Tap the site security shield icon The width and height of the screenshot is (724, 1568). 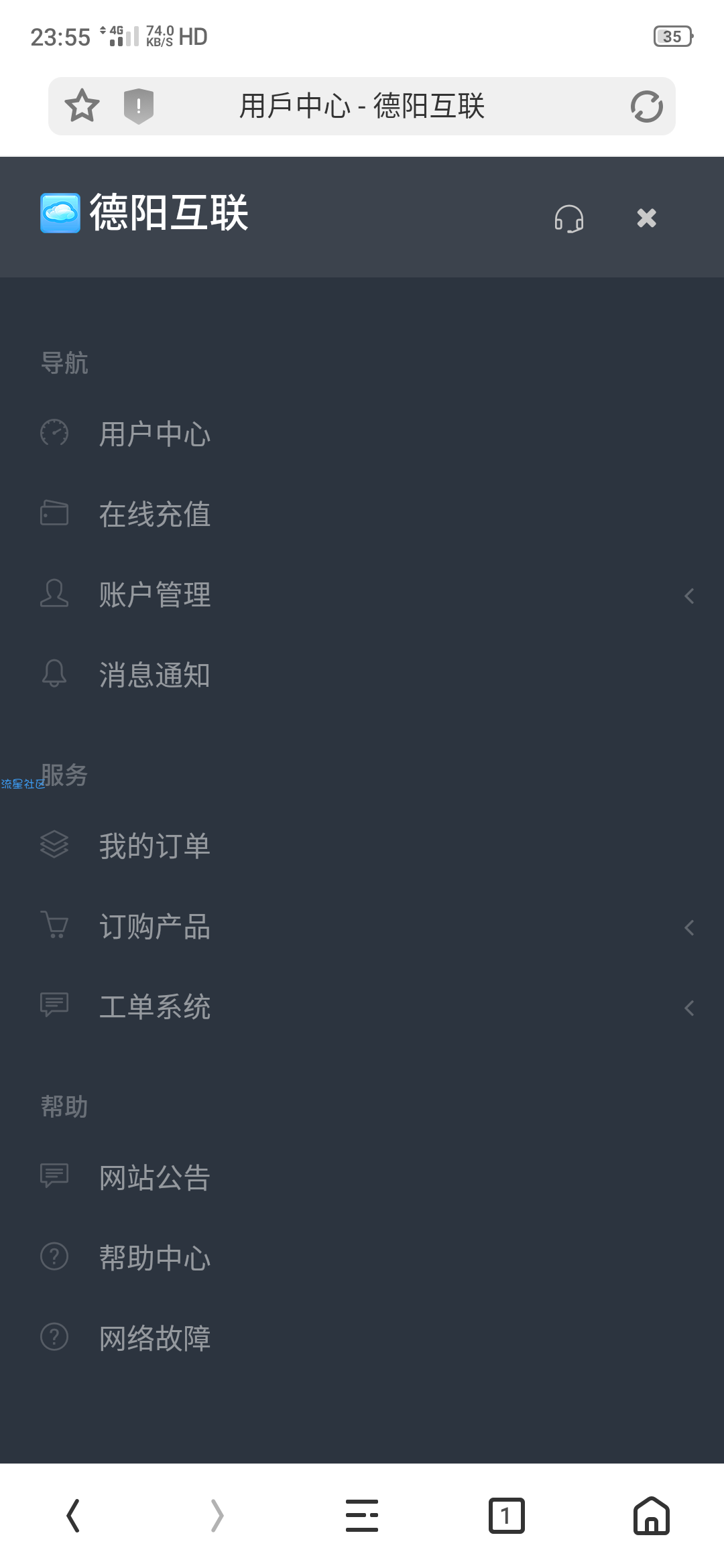click(139, 106)
